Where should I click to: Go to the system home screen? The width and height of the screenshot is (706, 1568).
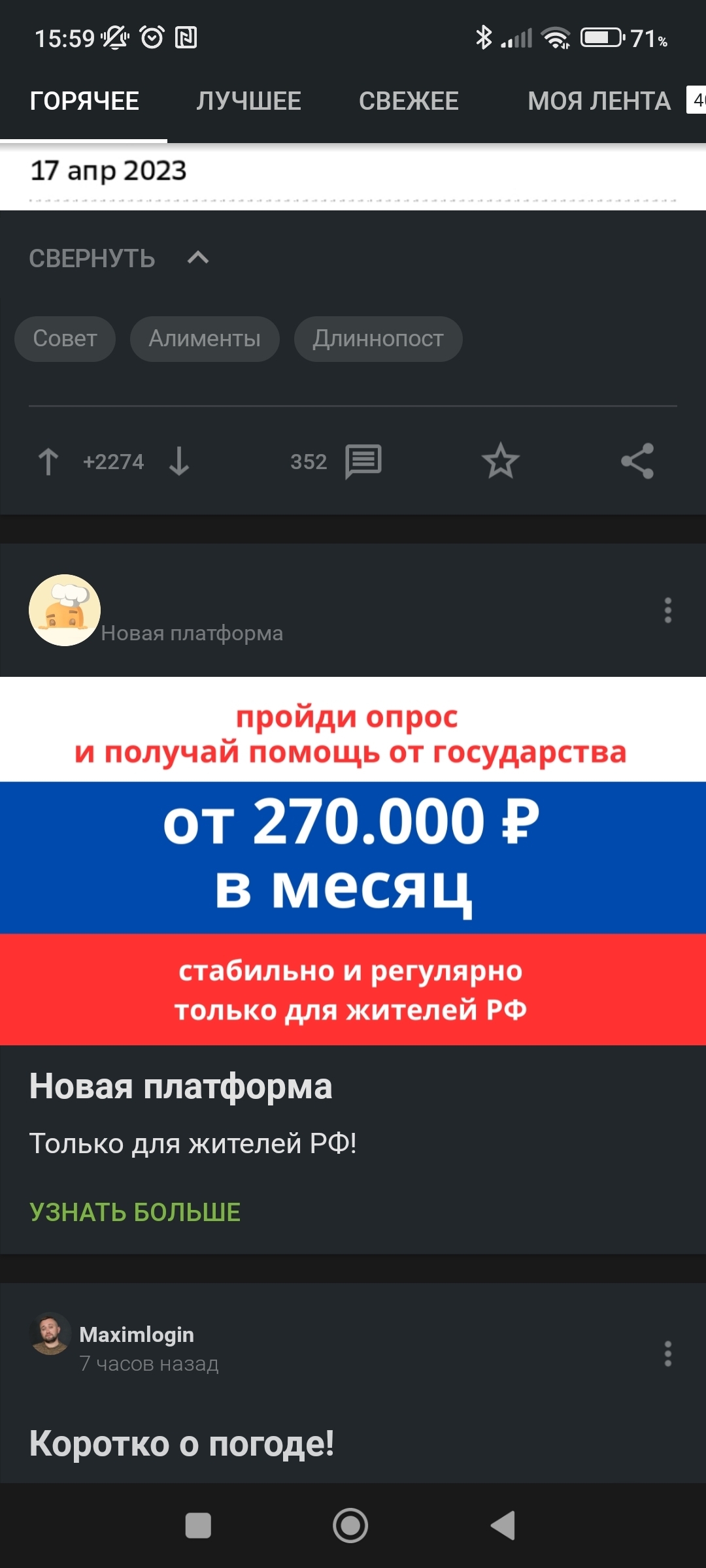(350, 1526)
